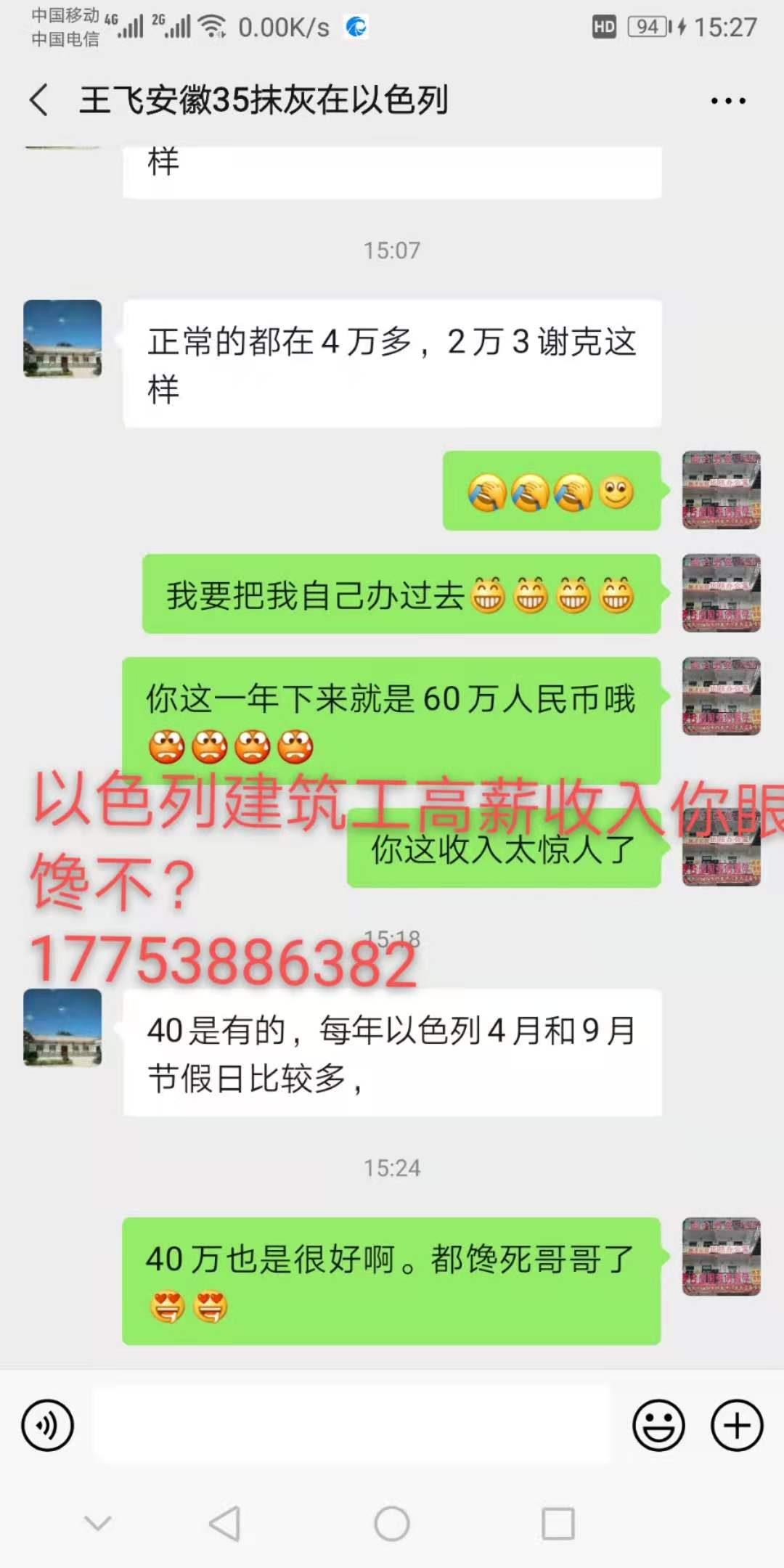784x1568 pixels.
Task: Go back from the chat
Action: click(x=40, y=99)
